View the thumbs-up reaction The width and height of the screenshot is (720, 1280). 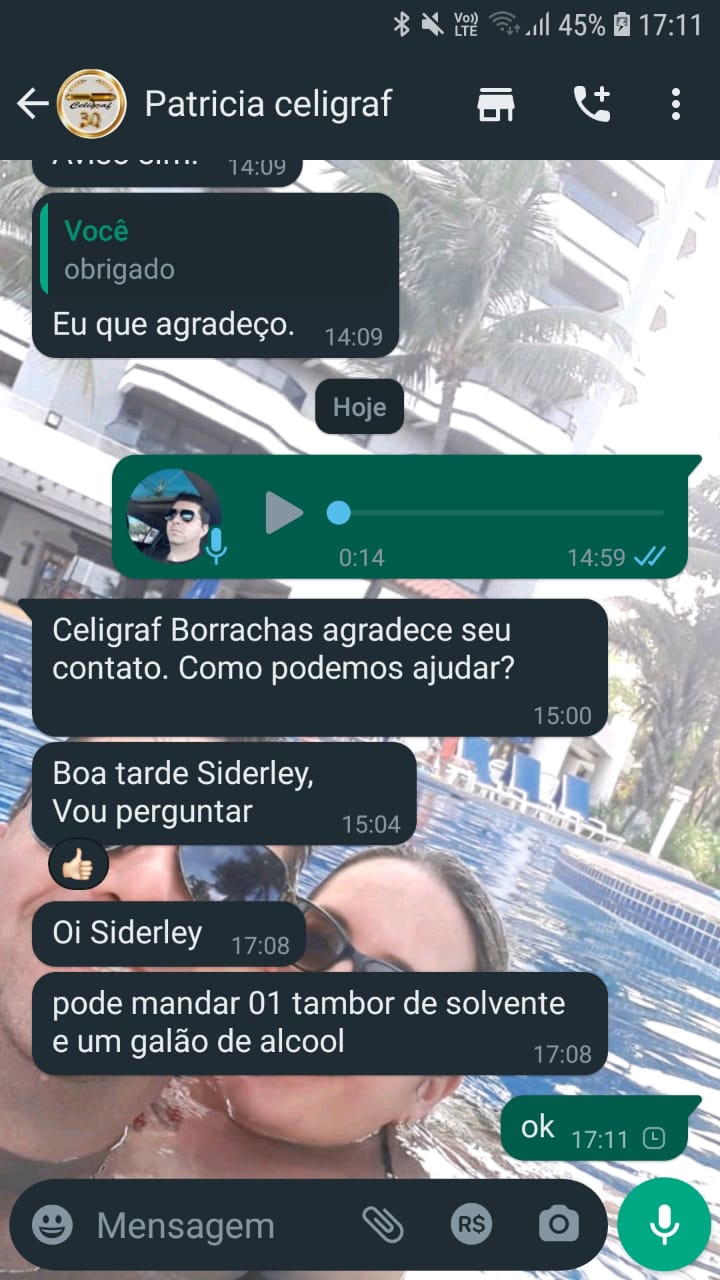[78, 865]
